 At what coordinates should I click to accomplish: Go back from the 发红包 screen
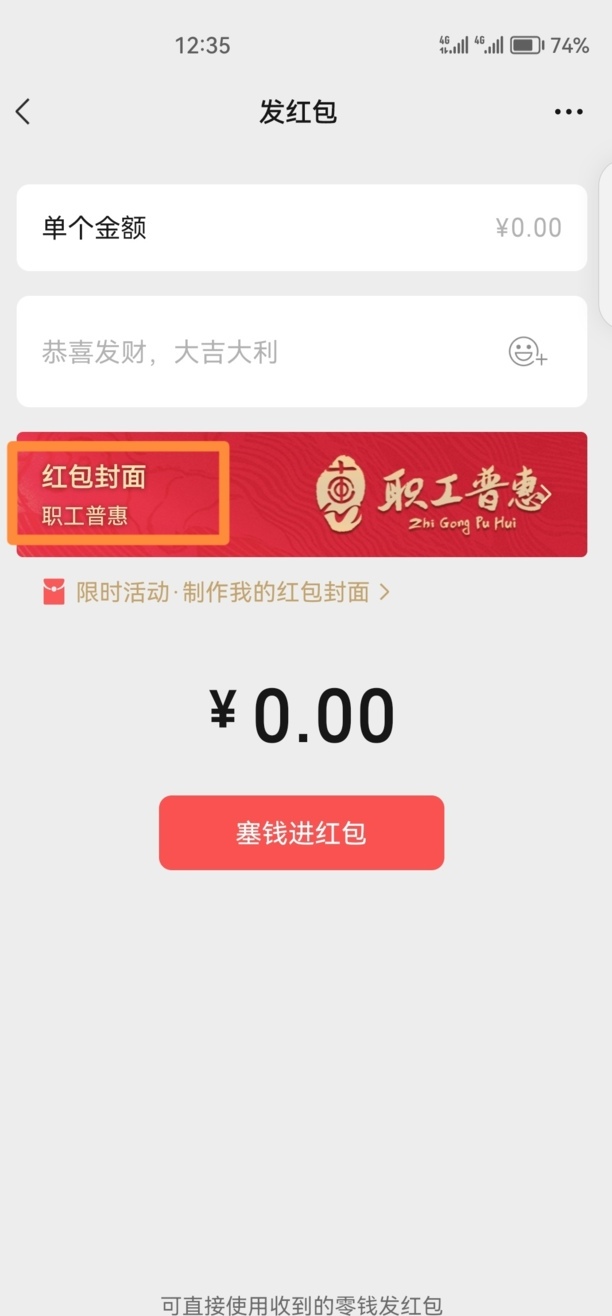(24, 112)
